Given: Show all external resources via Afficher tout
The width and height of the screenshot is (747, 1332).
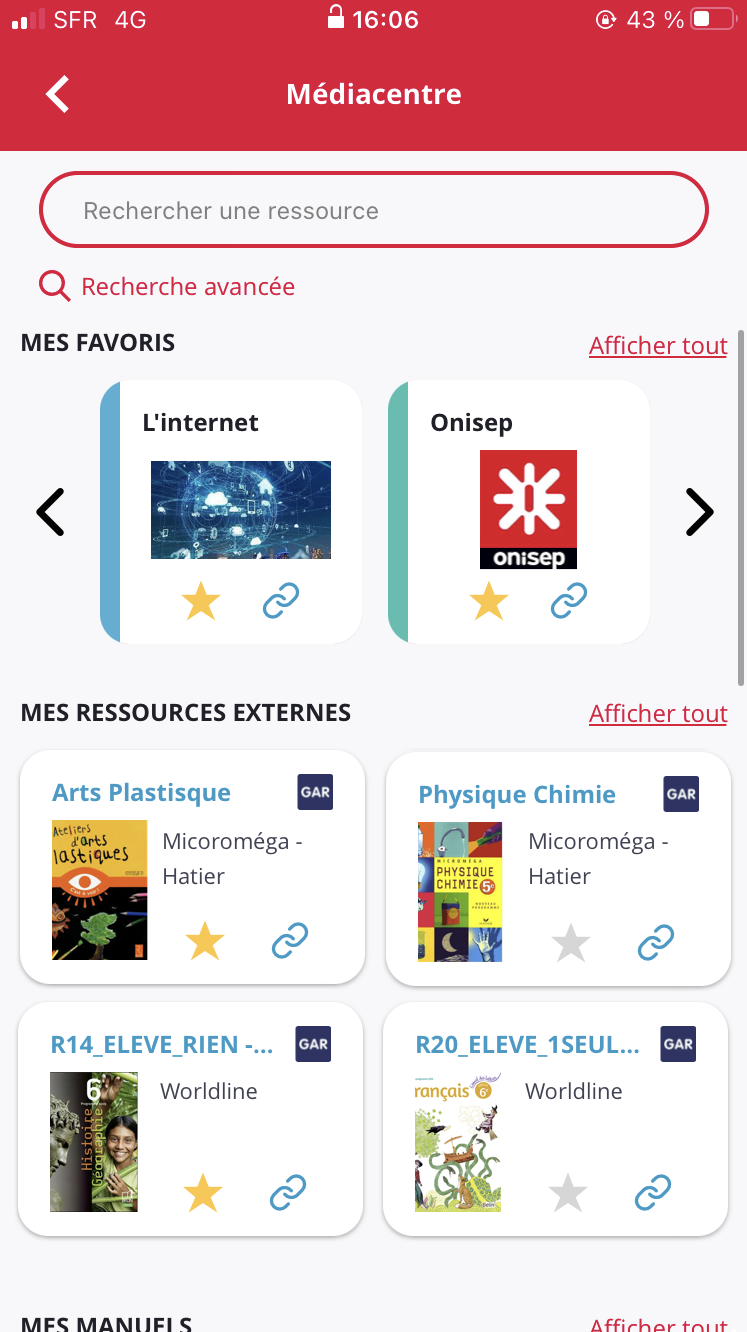Looking at the screenshot, I should 658,714.
